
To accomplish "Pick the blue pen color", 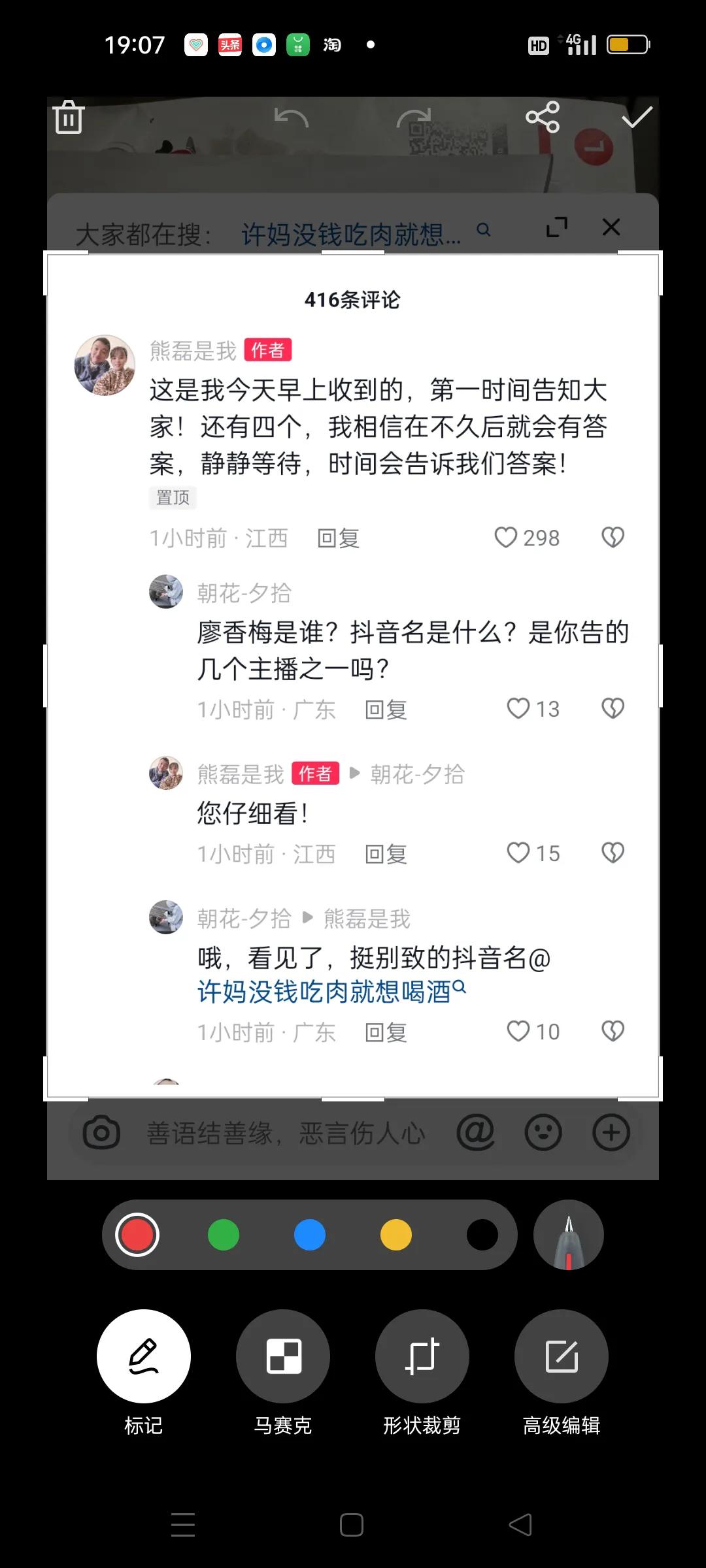I will (x=310, y=1235).
